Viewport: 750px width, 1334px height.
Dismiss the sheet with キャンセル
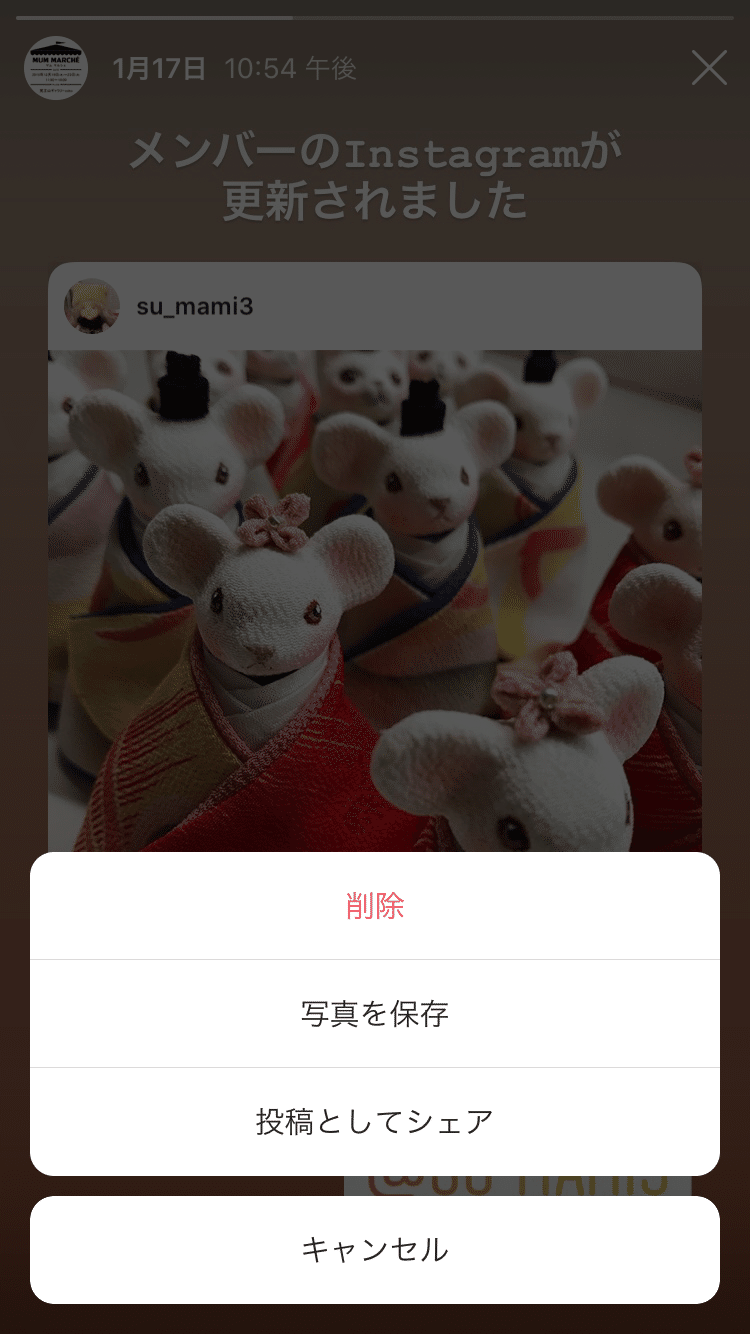click(375, 1250)
